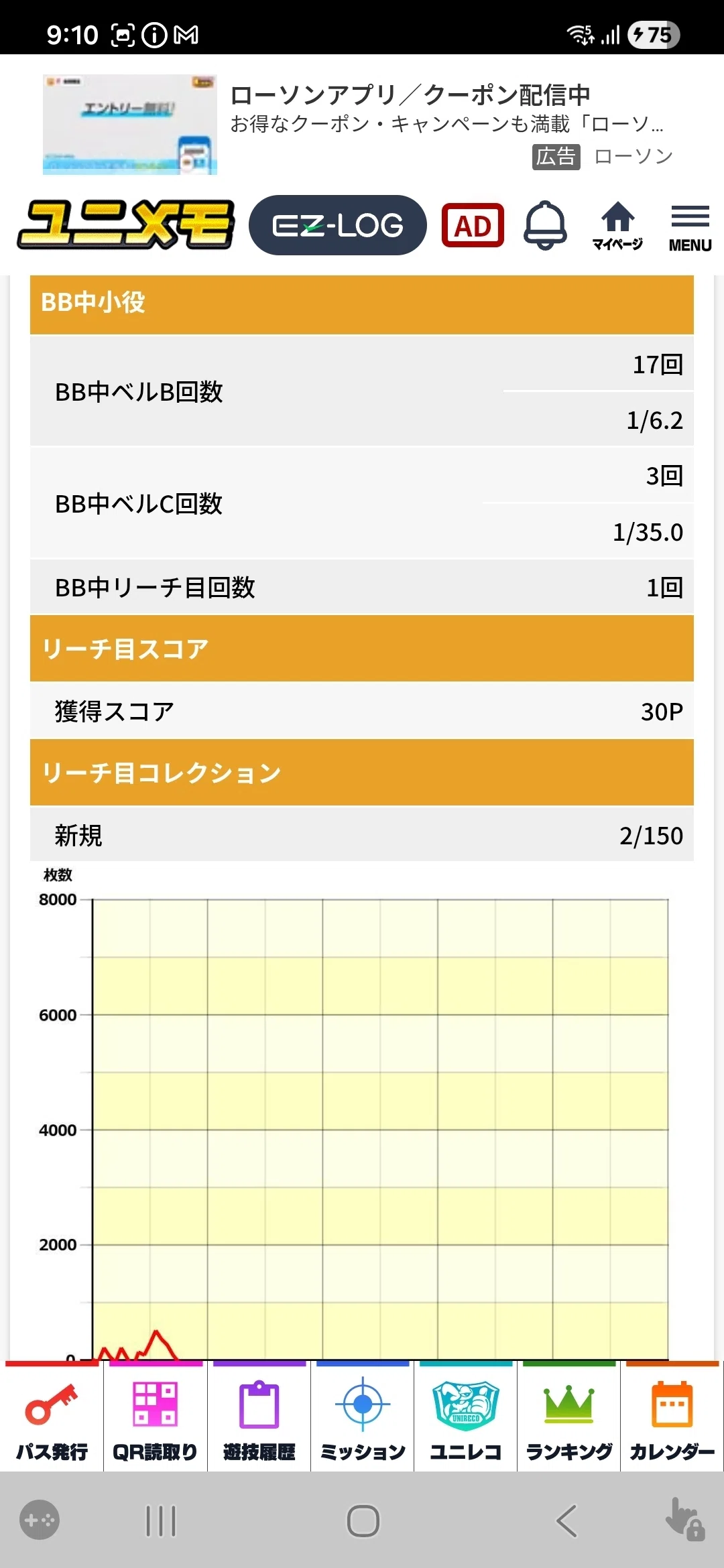This screenshot has height=1568, width=724.
Task: Open the EZ-LOG button
Action: [337, 225]
